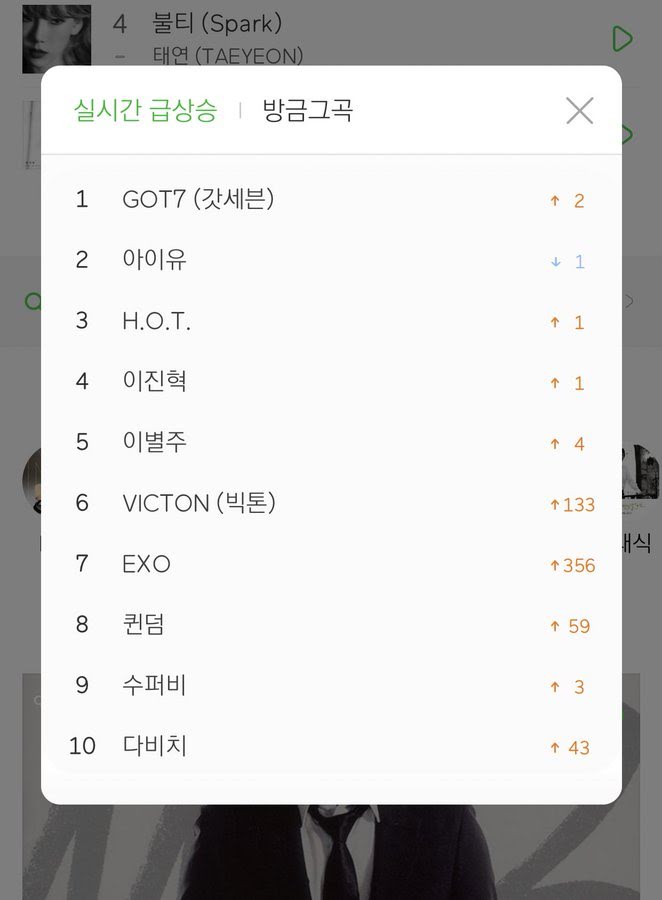Open 다비치 ranked tenth
662x900 pixels.
point(154,746)
